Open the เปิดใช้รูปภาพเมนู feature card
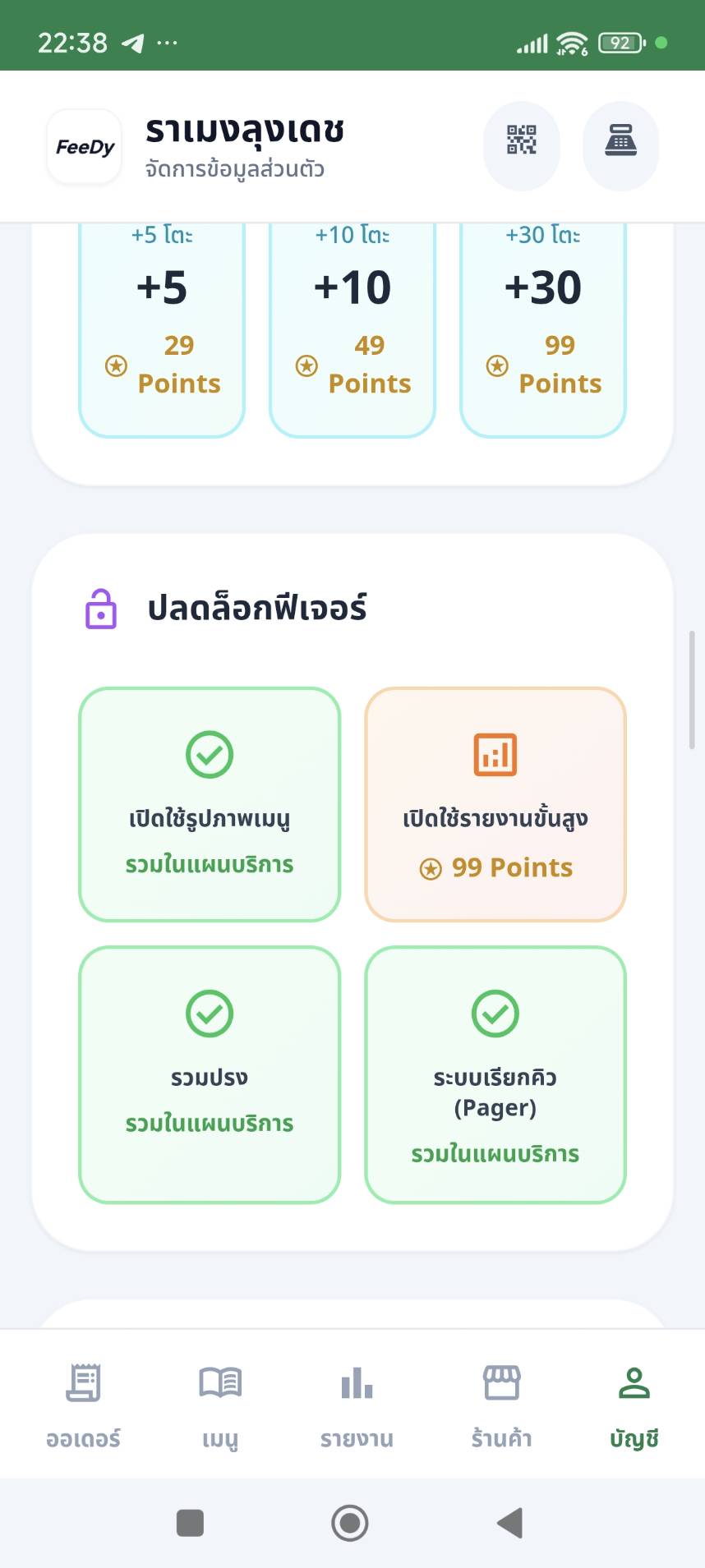This screenshot has width=705, height=1568. (x=210, y=804)
